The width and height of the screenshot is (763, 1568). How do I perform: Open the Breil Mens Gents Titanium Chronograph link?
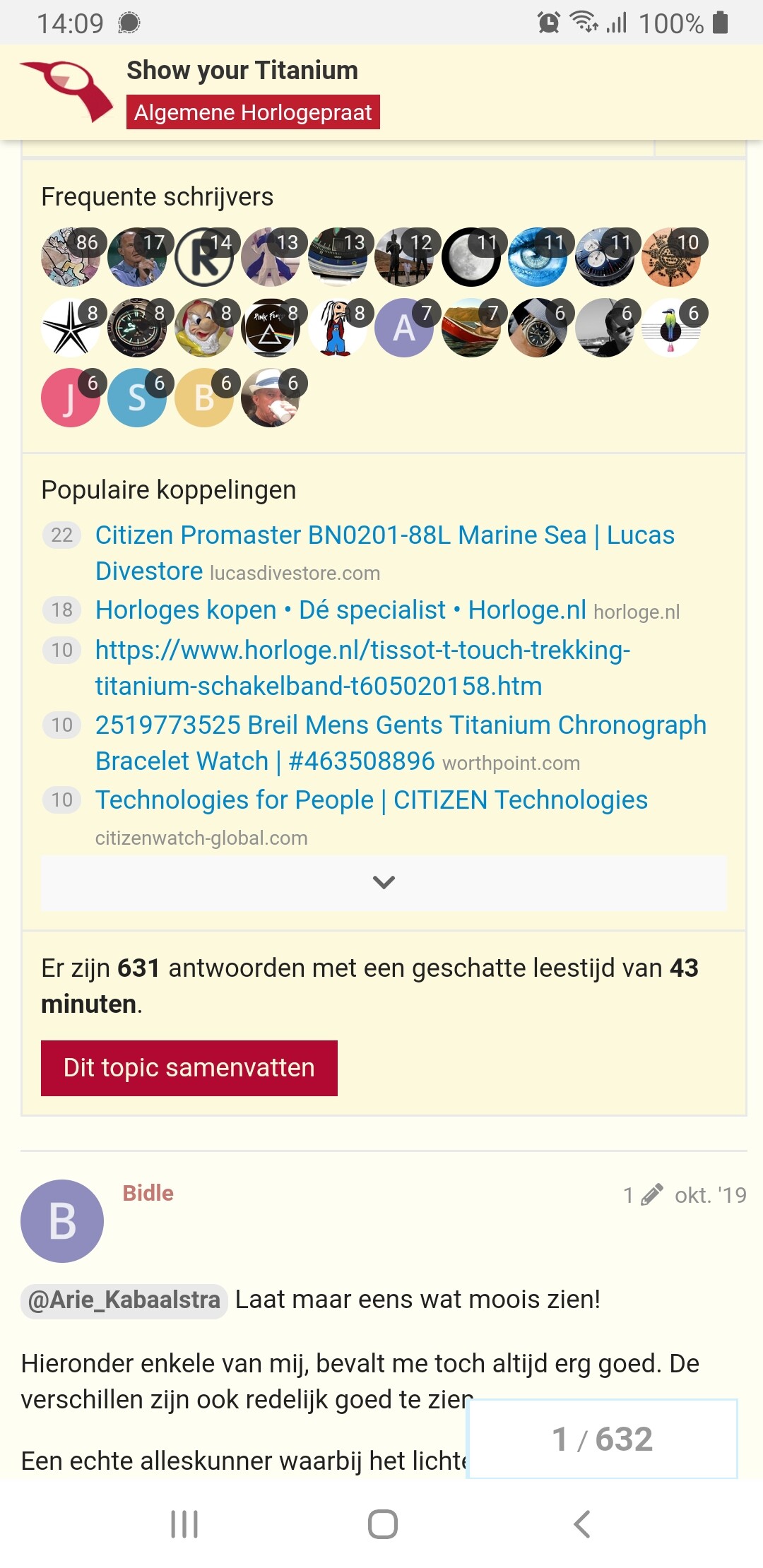[x=400, y=725]
